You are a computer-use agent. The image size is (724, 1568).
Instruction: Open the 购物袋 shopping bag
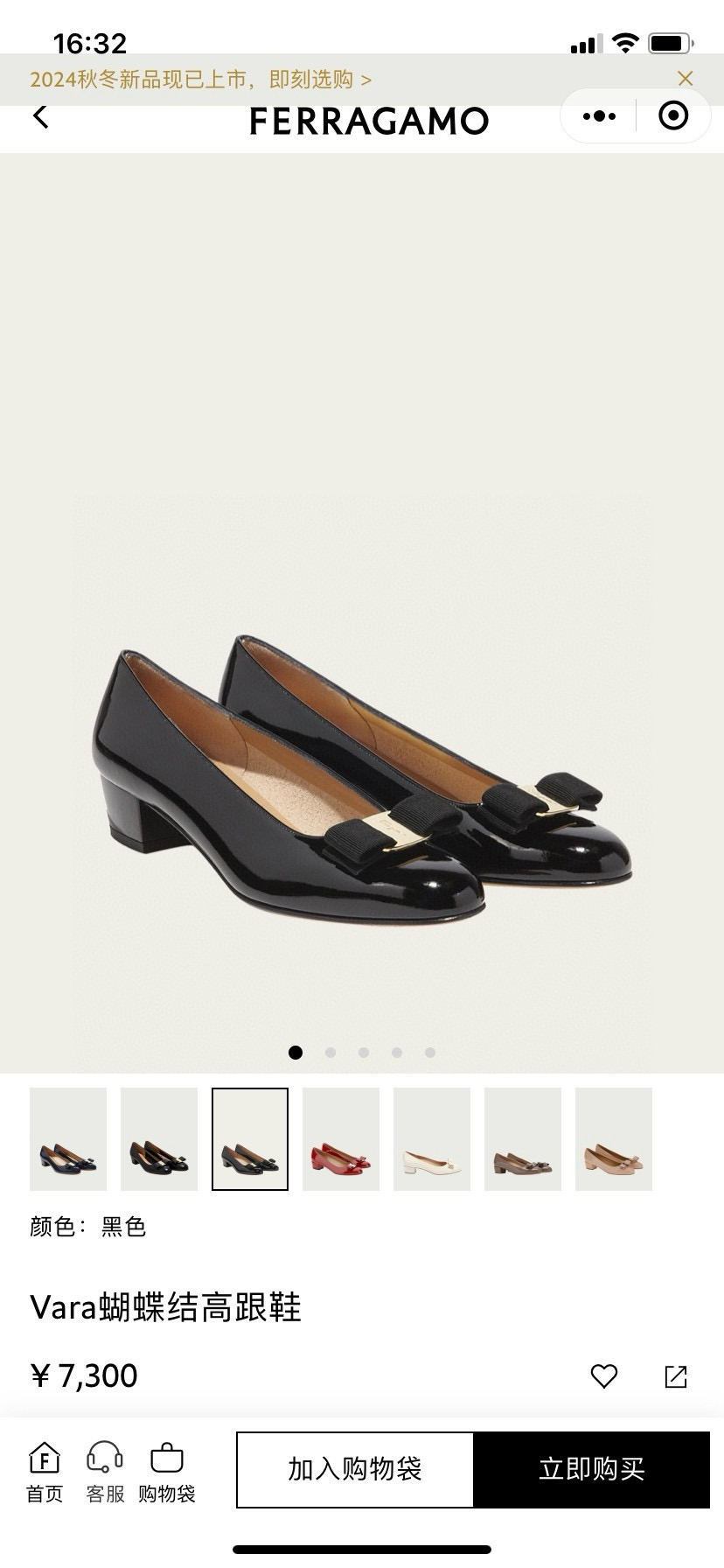[166, 1472]
